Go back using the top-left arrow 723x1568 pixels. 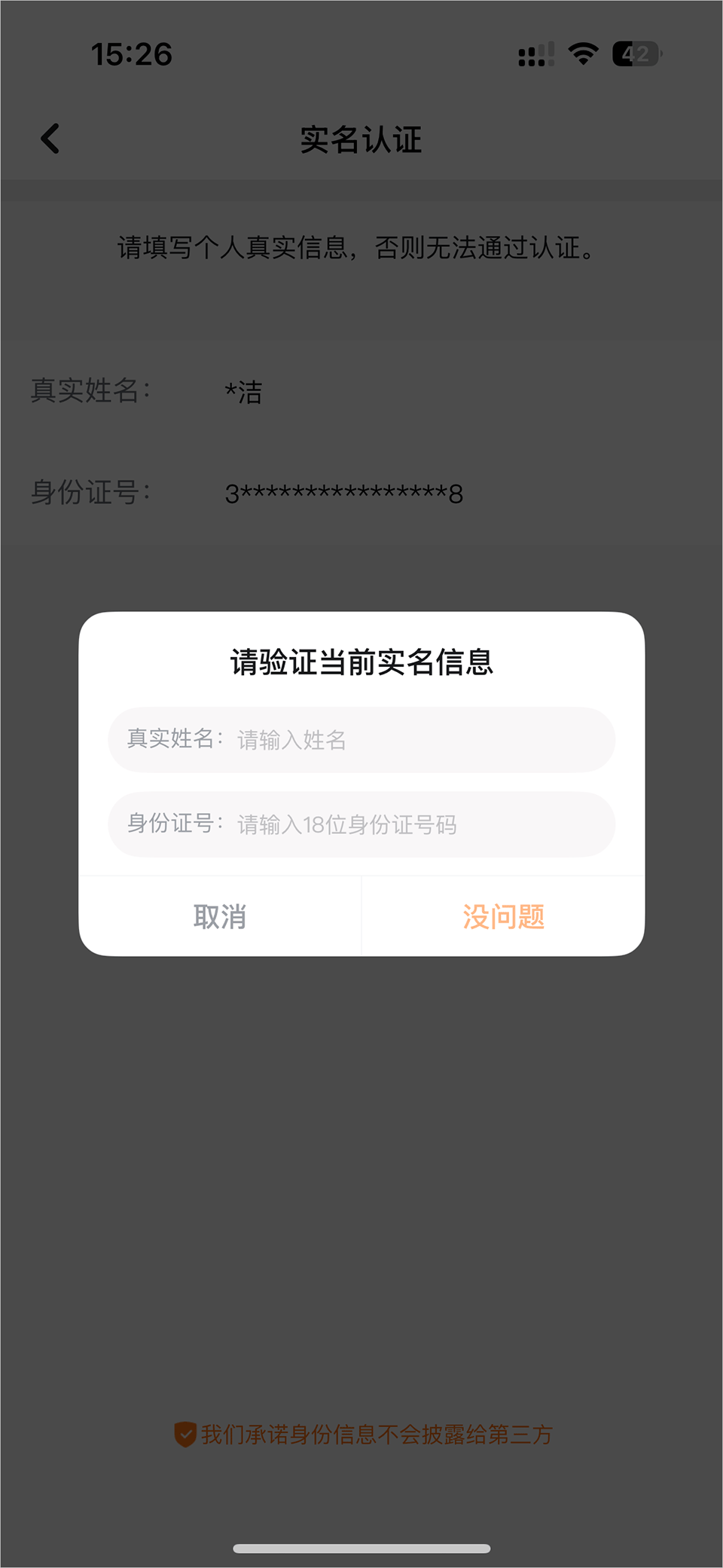pyautogui.click(x=50, y=139)
